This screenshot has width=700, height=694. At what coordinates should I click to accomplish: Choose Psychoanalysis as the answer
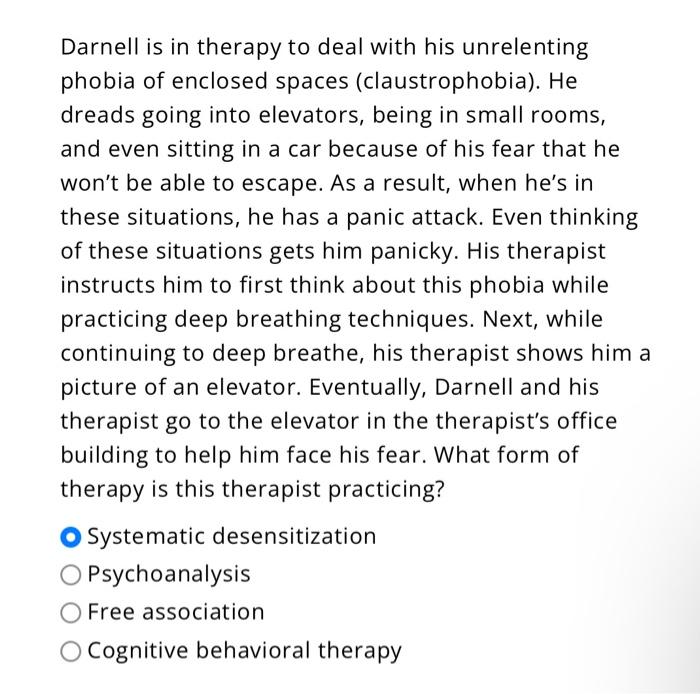coord(71,575)
